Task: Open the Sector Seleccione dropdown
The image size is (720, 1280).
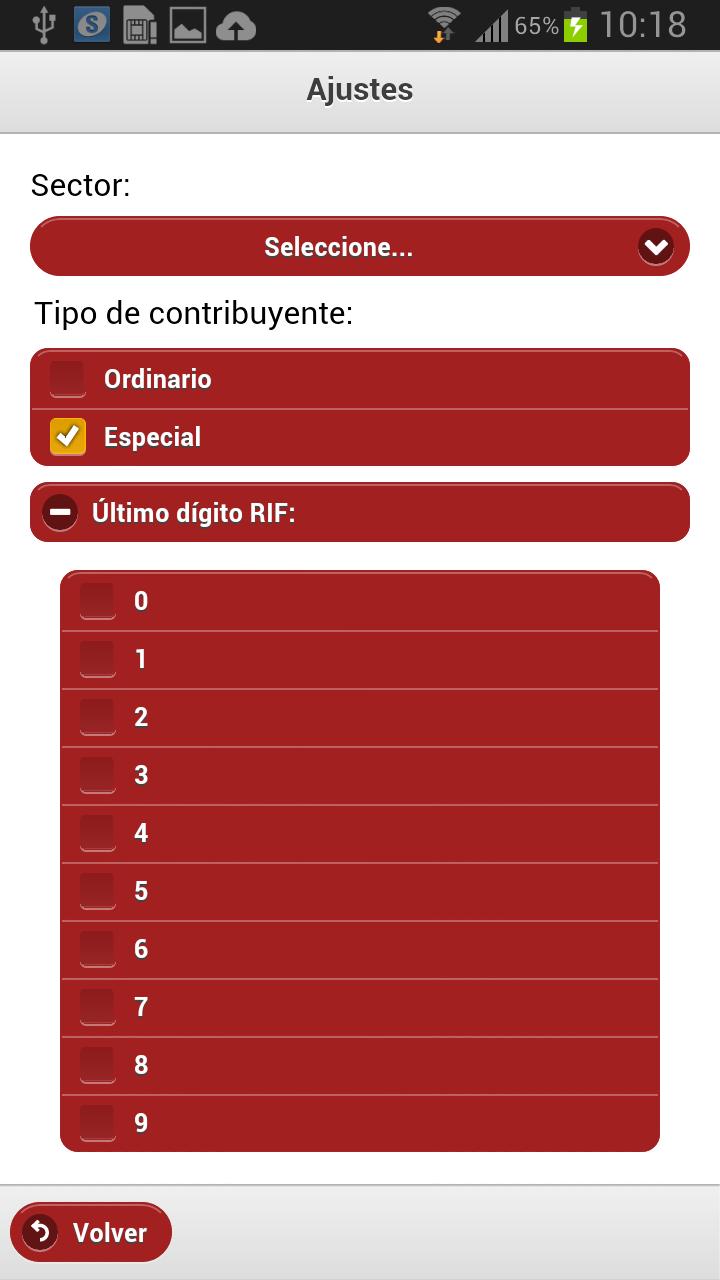Action: [x=360, y=246]
